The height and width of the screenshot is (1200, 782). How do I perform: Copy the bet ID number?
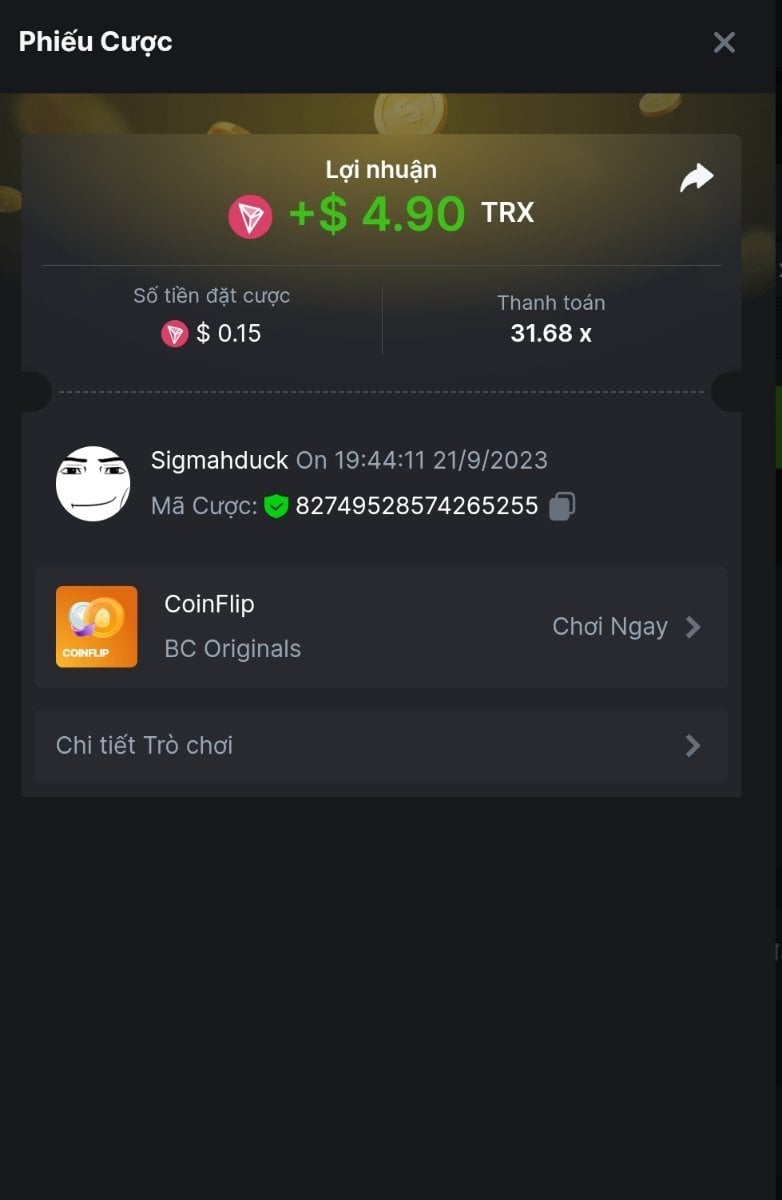click(x=562, y=506)
